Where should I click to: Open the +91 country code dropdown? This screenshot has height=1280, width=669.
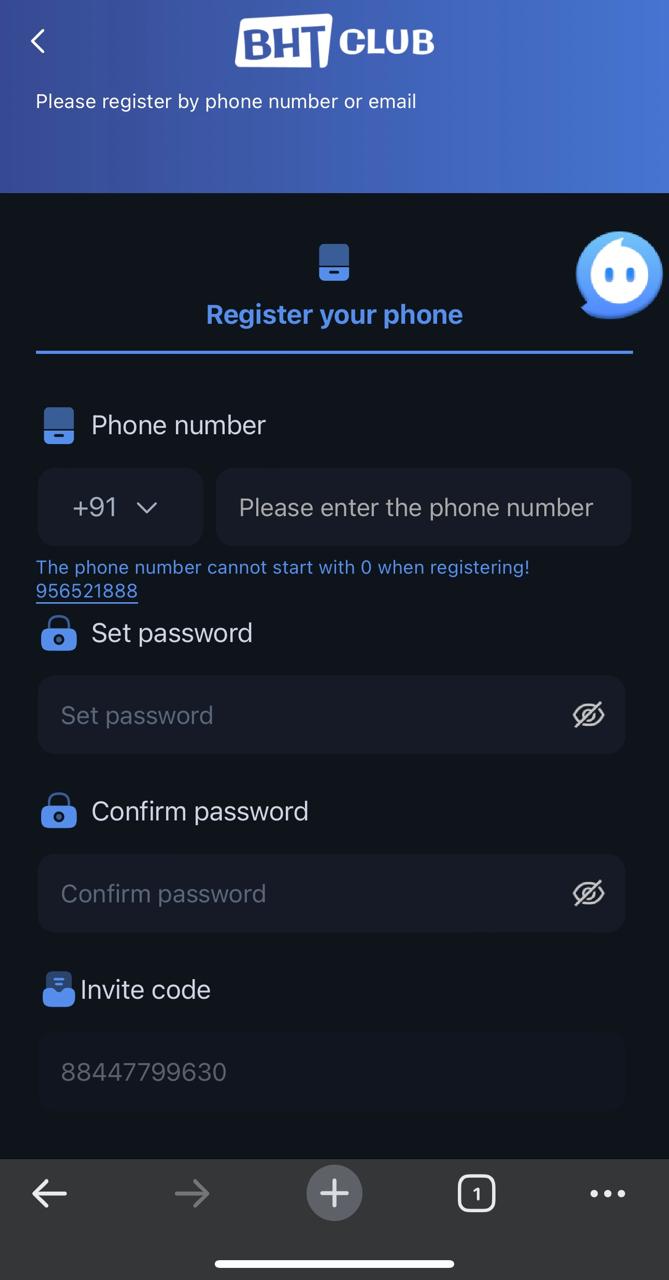[120, 507]
